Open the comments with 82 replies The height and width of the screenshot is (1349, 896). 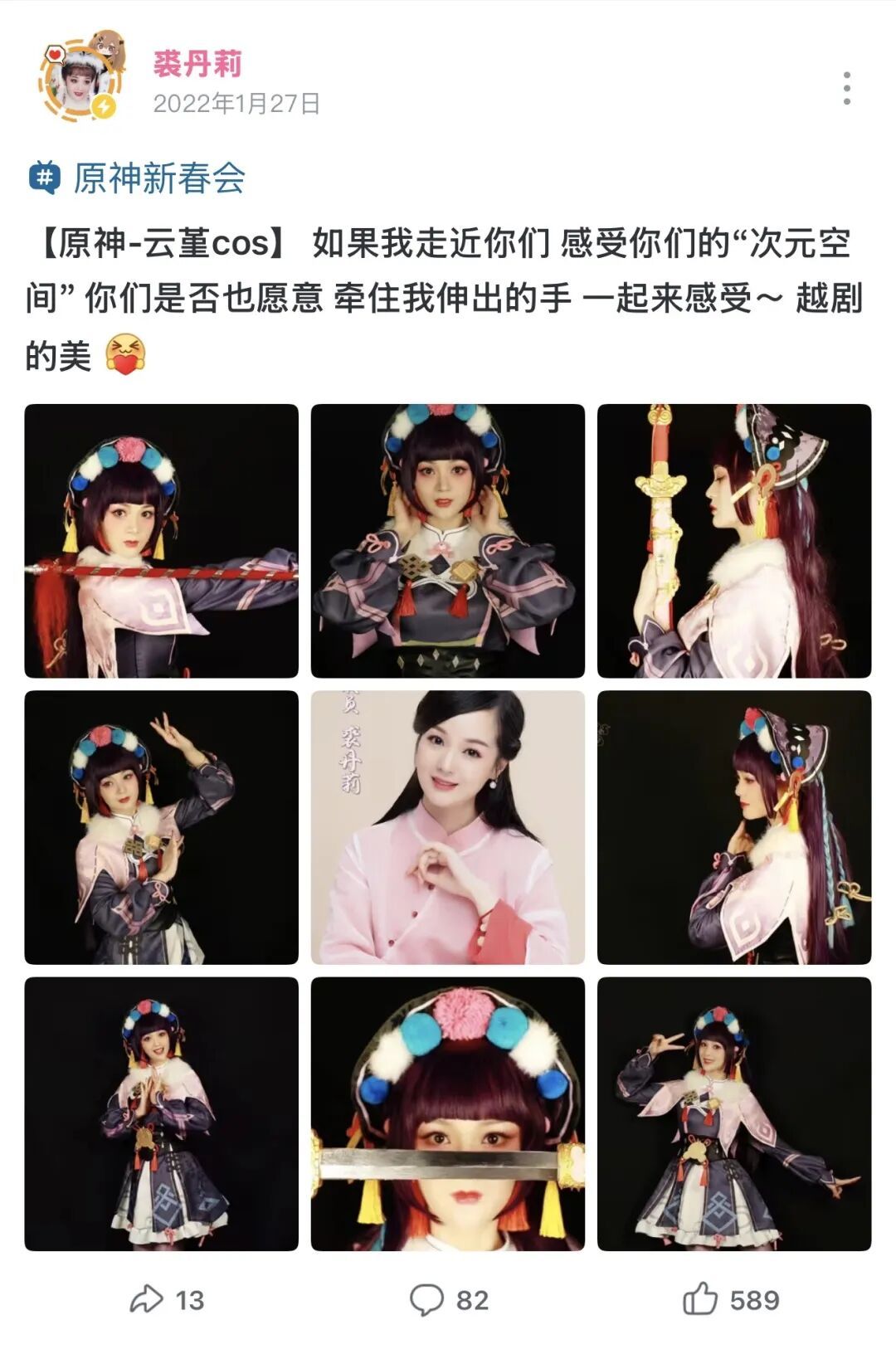449,1299
